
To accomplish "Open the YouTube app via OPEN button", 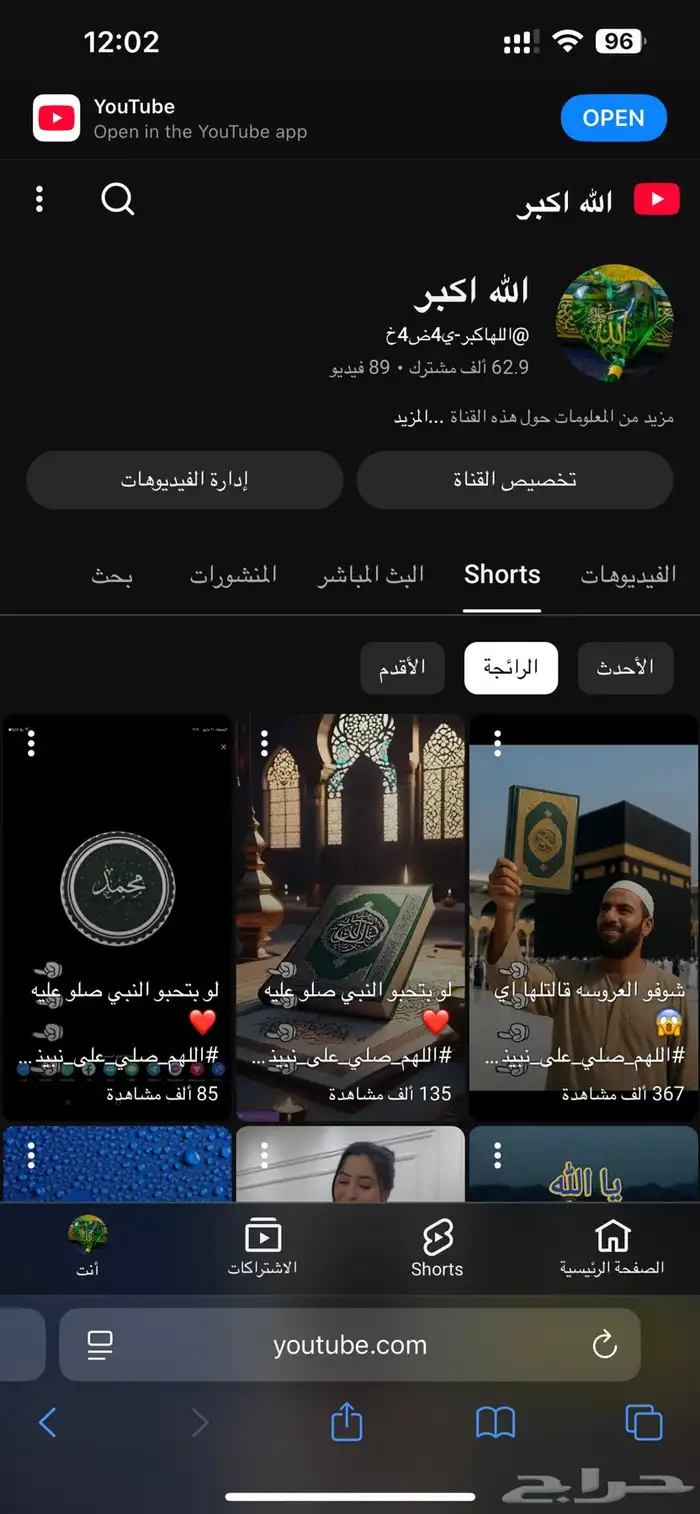I will [613, 118].
